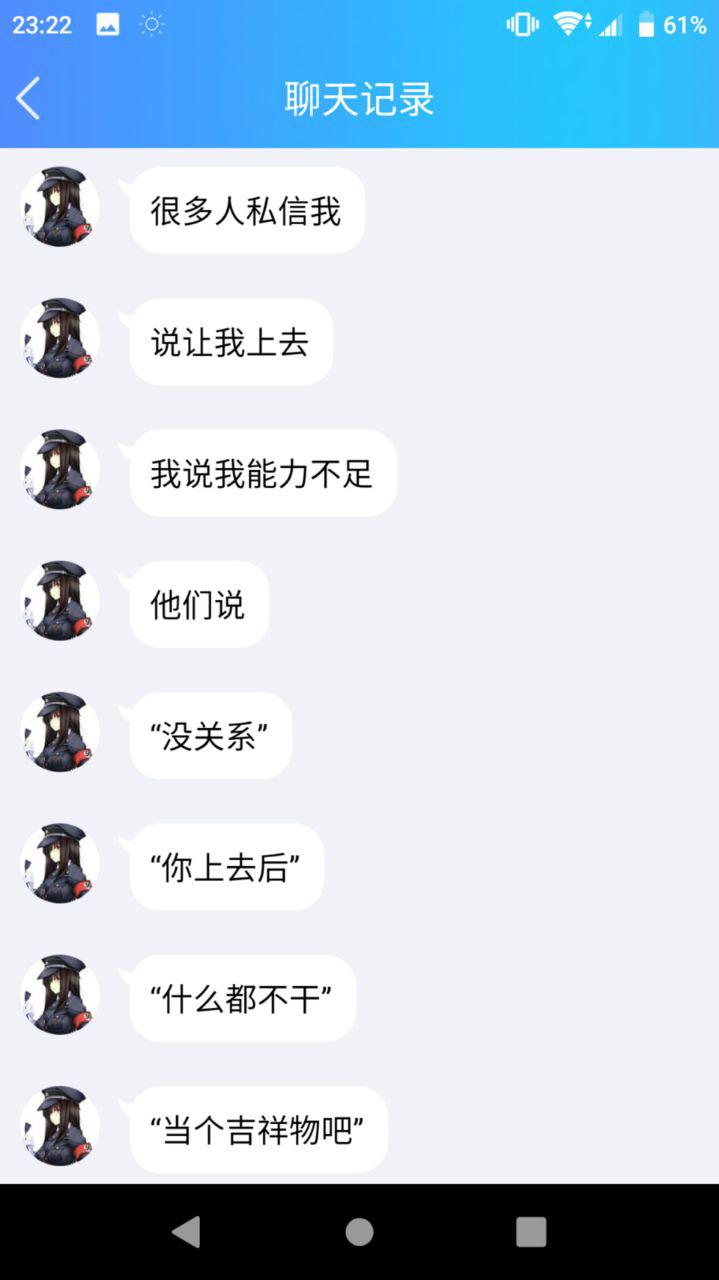Tap the avatar beside 很多人私信我
This screenshot has height=1280, width=719.
coord(60,207)
